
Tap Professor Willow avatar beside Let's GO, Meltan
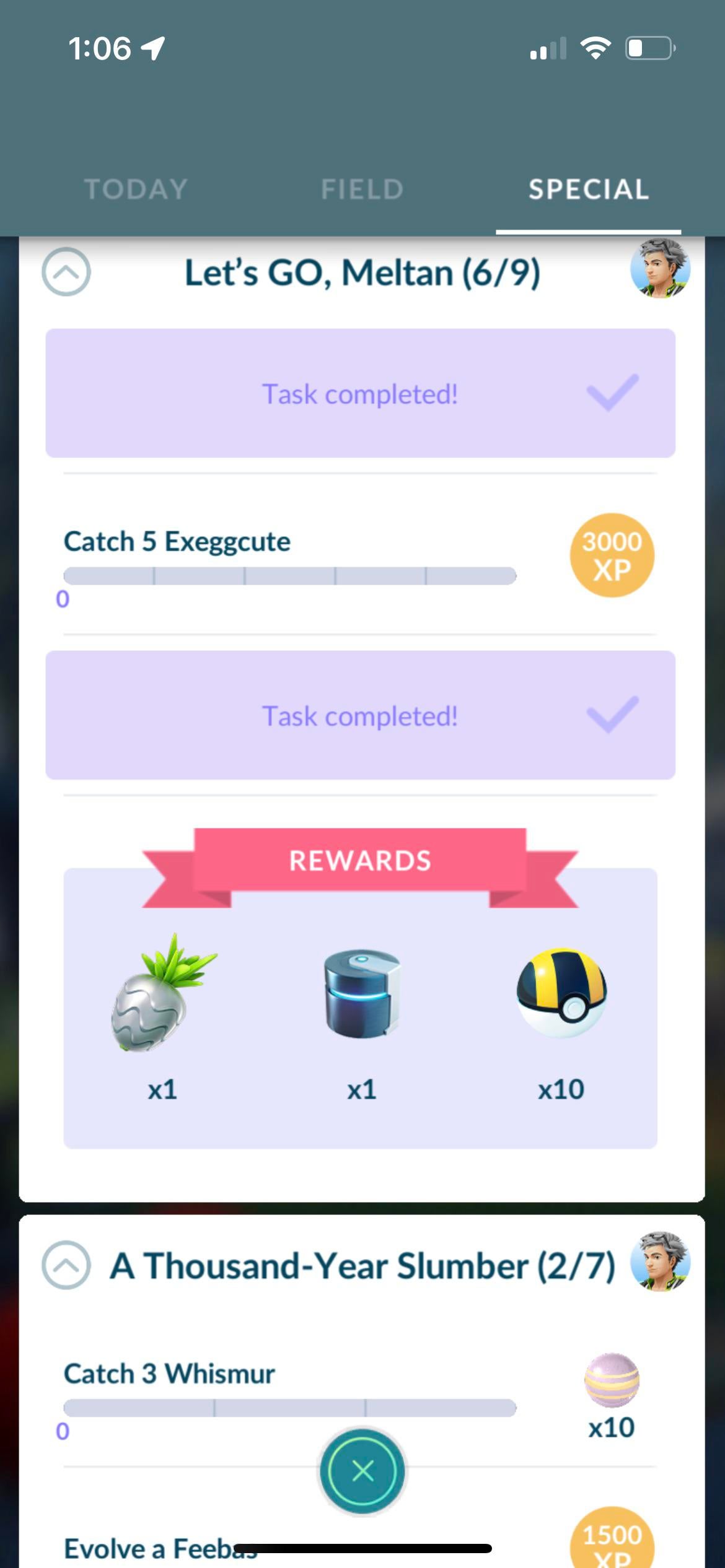pyautogui.click(x=660, y=269)
